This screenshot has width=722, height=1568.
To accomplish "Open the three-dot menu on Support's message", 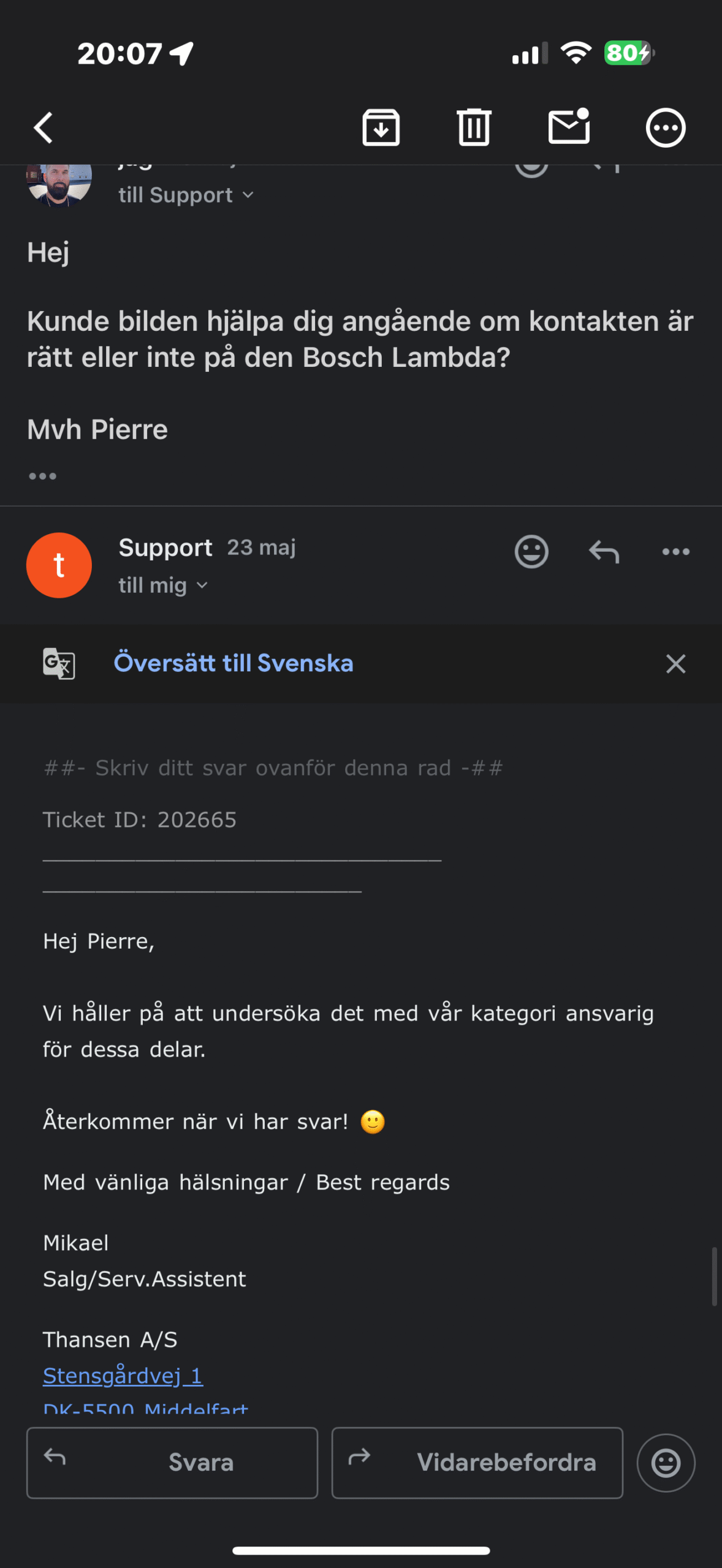I will point(675,551).
